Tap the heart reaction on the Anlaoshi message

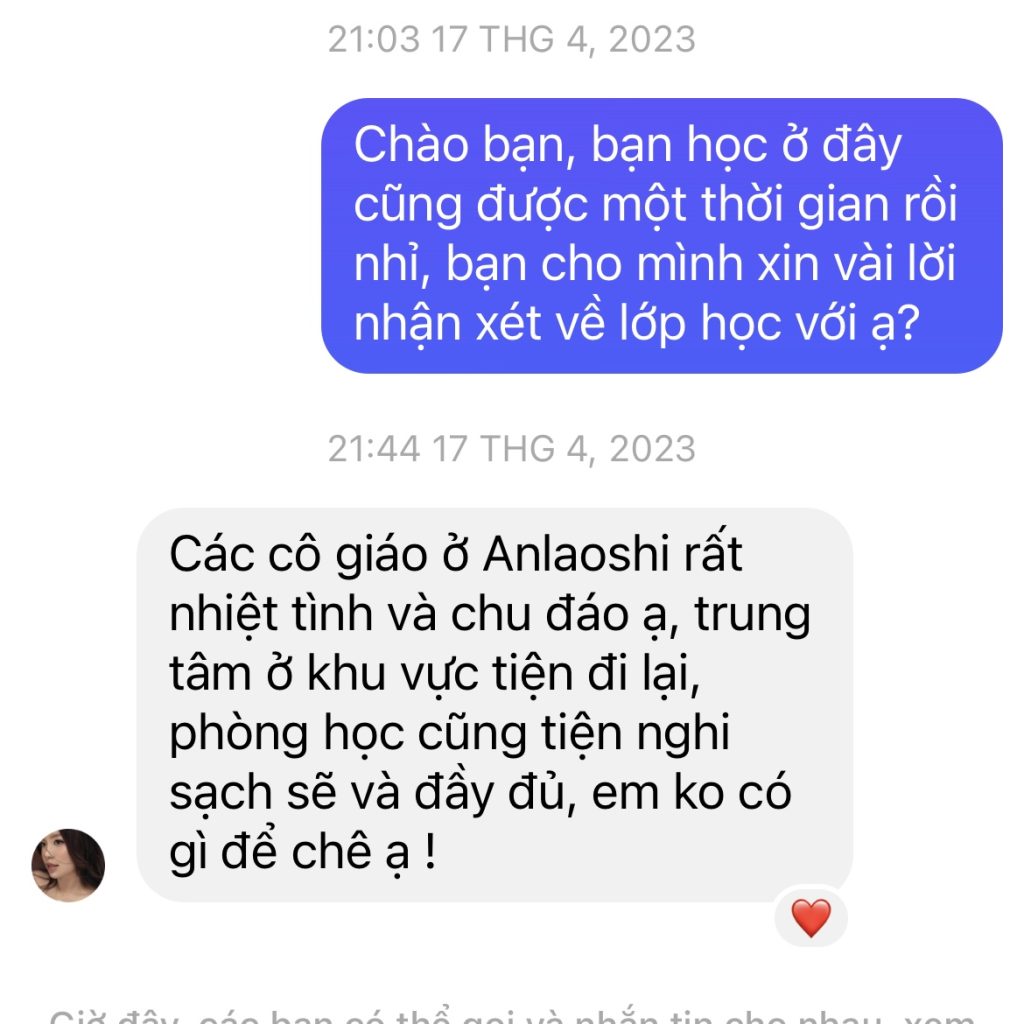click(811, 917)
